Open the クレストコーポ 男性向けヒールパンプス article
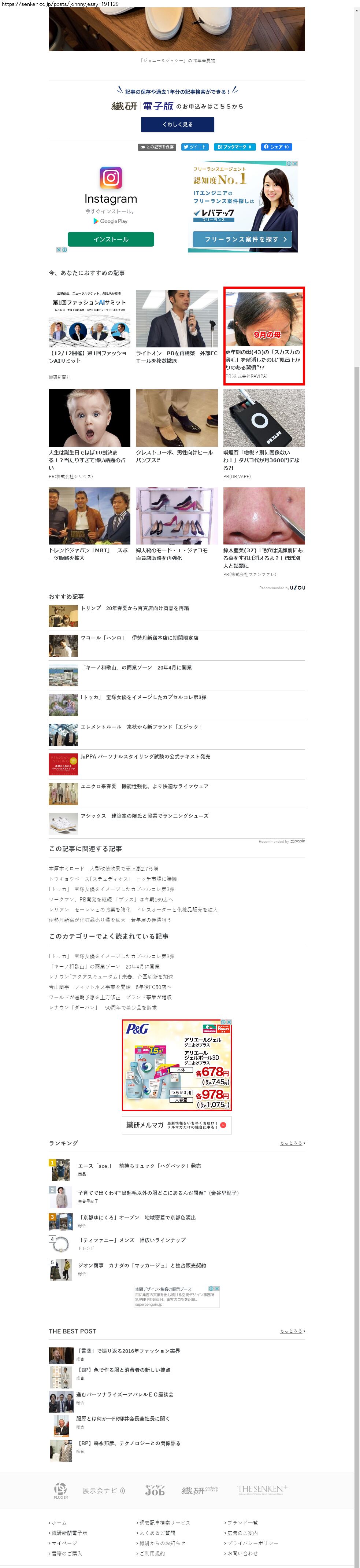The width and height of the screenshot is (360, 1568). [x=177, y=426]
